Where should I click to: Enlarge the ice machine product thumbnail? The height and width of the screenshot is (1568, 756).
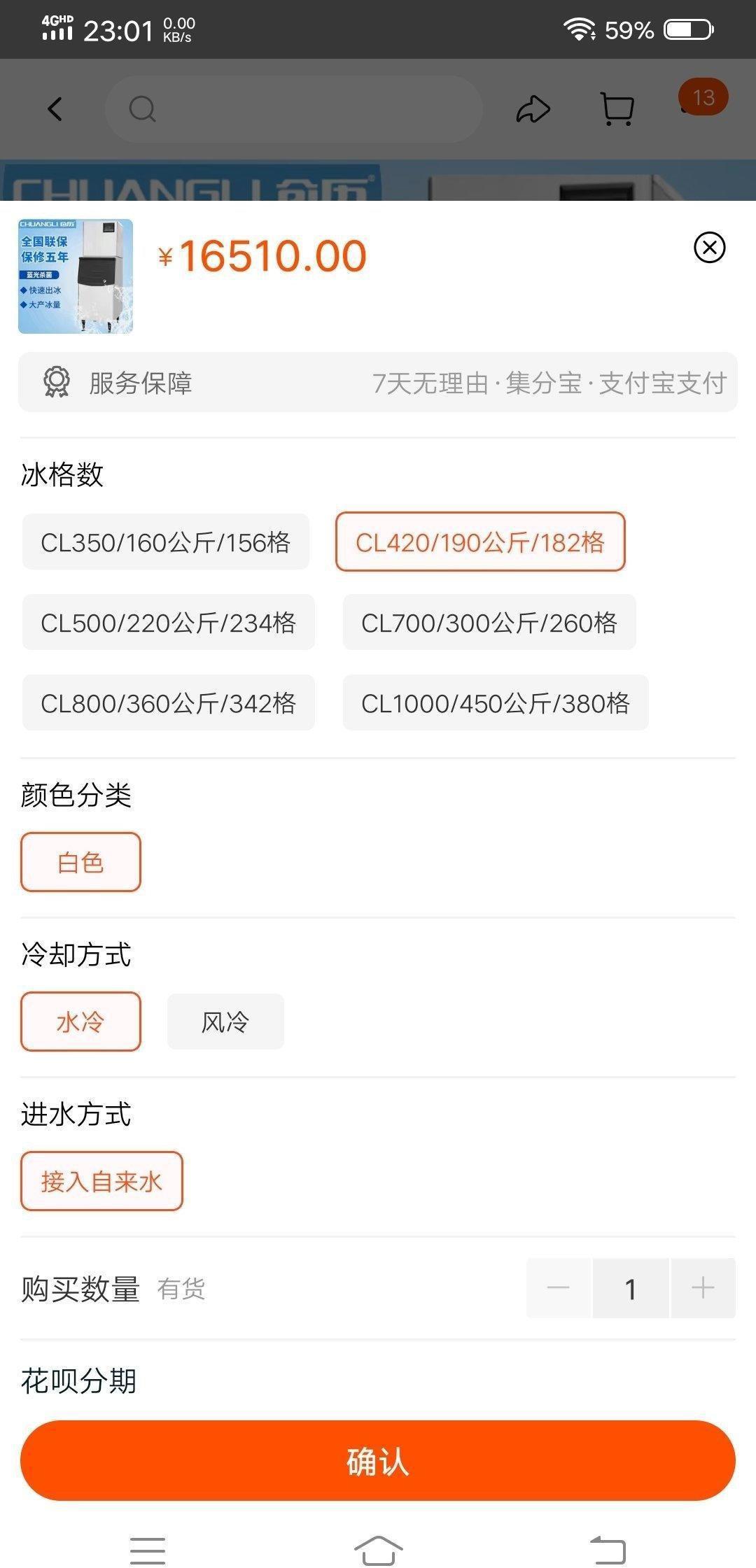tap(76, 276)
